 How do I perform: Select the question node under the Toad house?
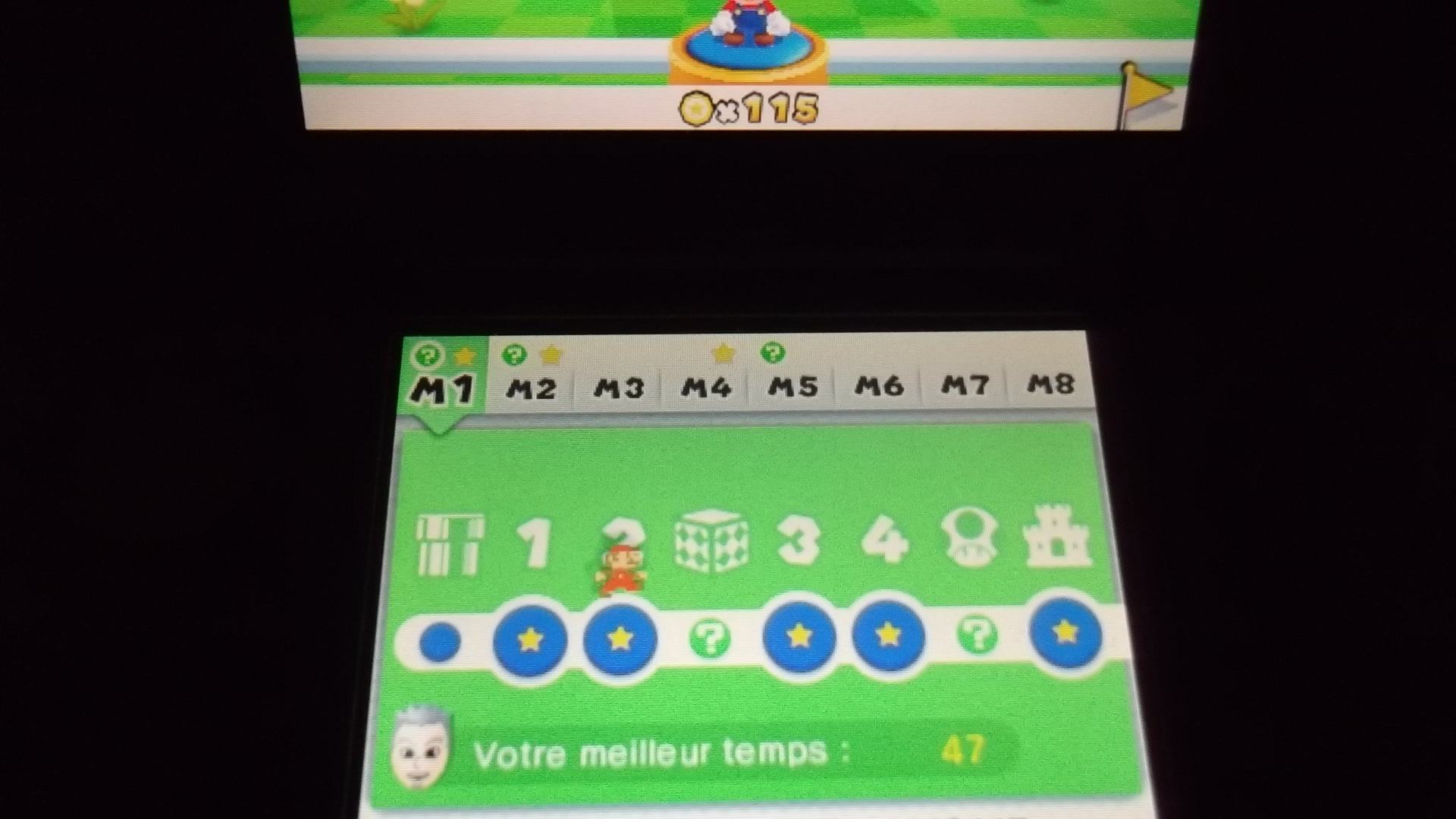tap(977, 634)
